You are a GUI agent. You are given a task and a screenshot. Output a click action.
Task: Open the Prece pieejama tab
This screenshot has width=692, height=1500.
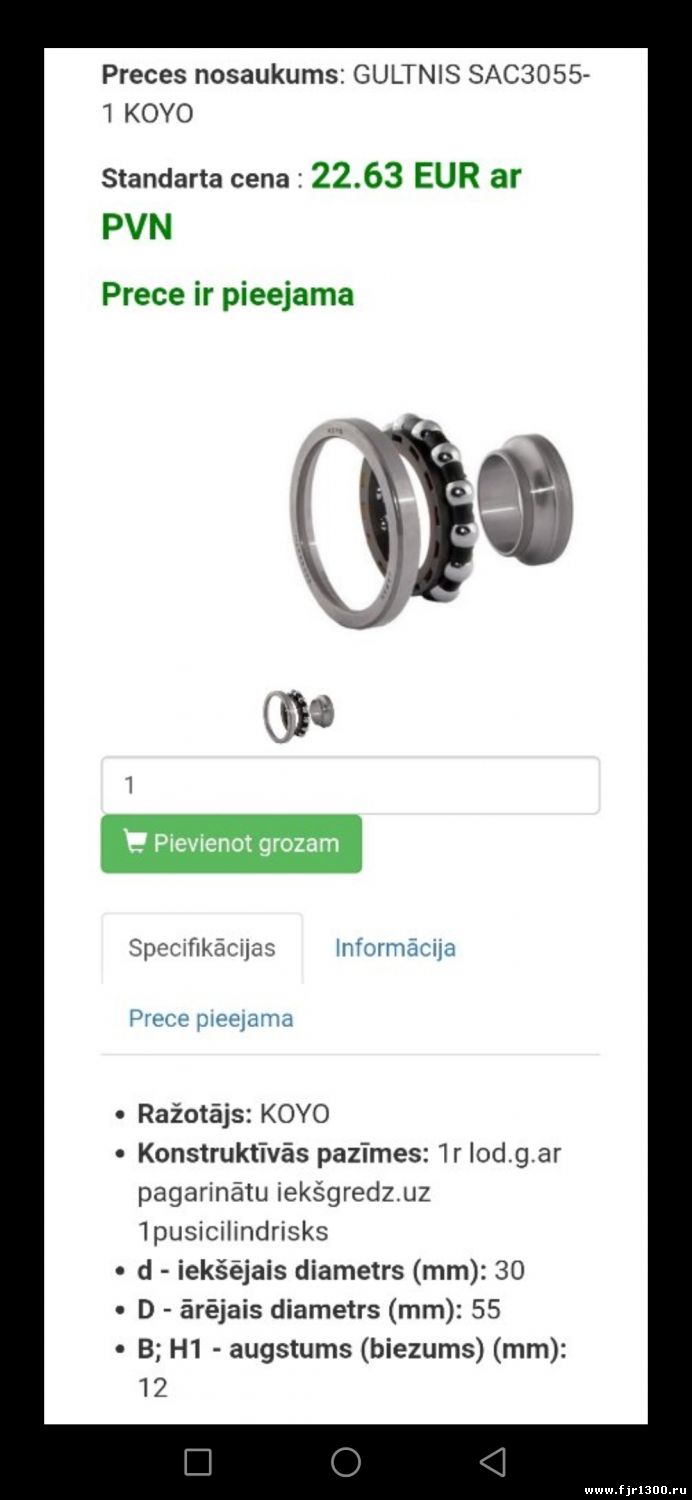pyautogui.click(x=211, y=1019)
